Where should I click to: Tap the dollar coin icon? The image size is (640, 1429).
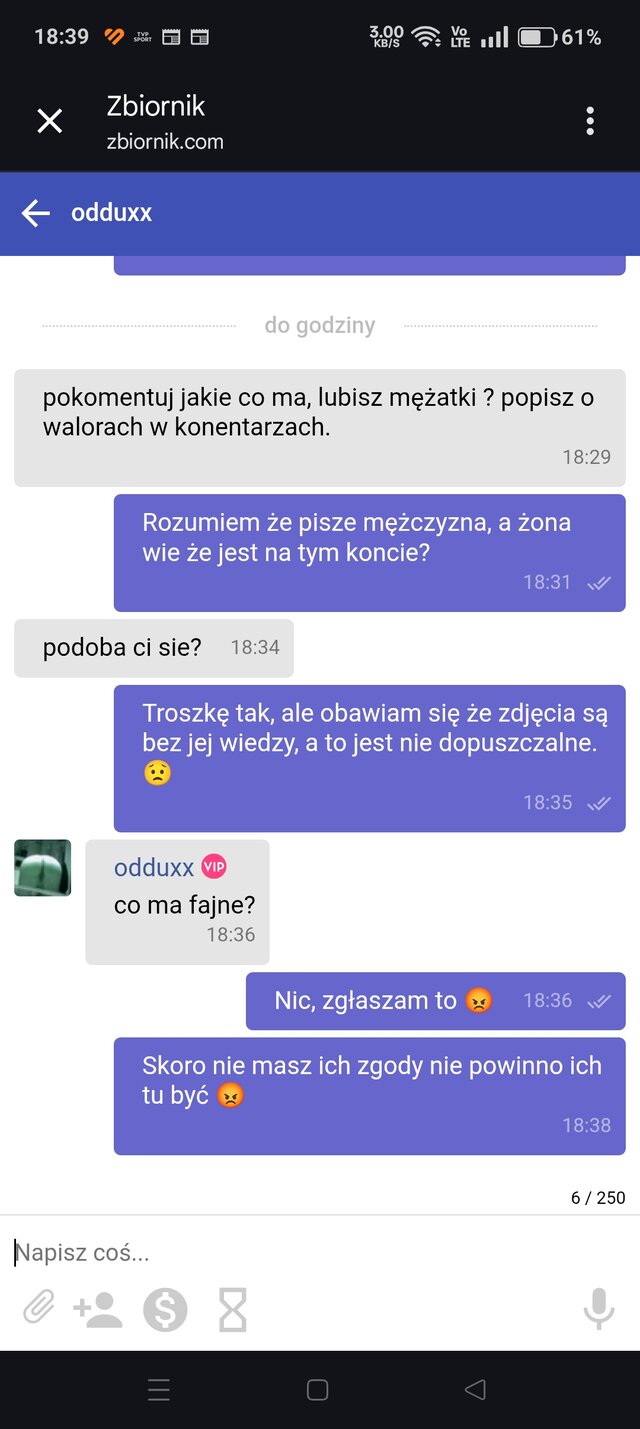pyautogui.click(x=165, y=1308)
